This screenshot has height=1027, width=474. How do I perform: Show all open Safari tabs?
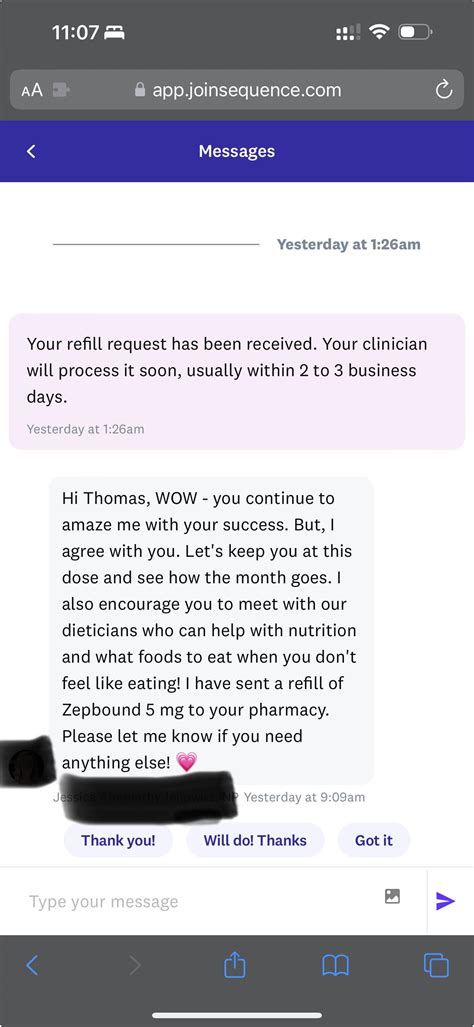[x=436, y=965]
